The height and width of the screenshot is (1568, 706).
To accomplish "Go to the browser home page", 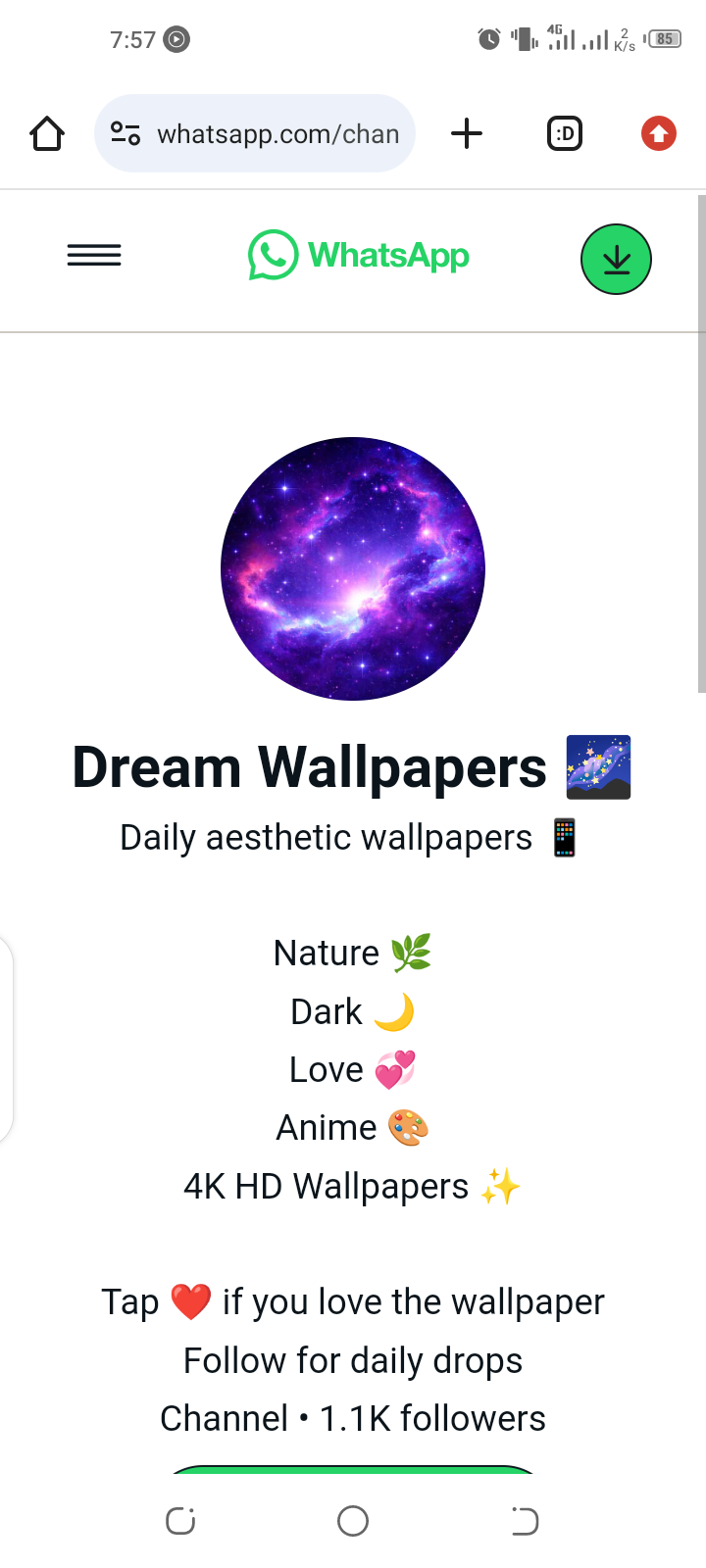I will (47, 133).
